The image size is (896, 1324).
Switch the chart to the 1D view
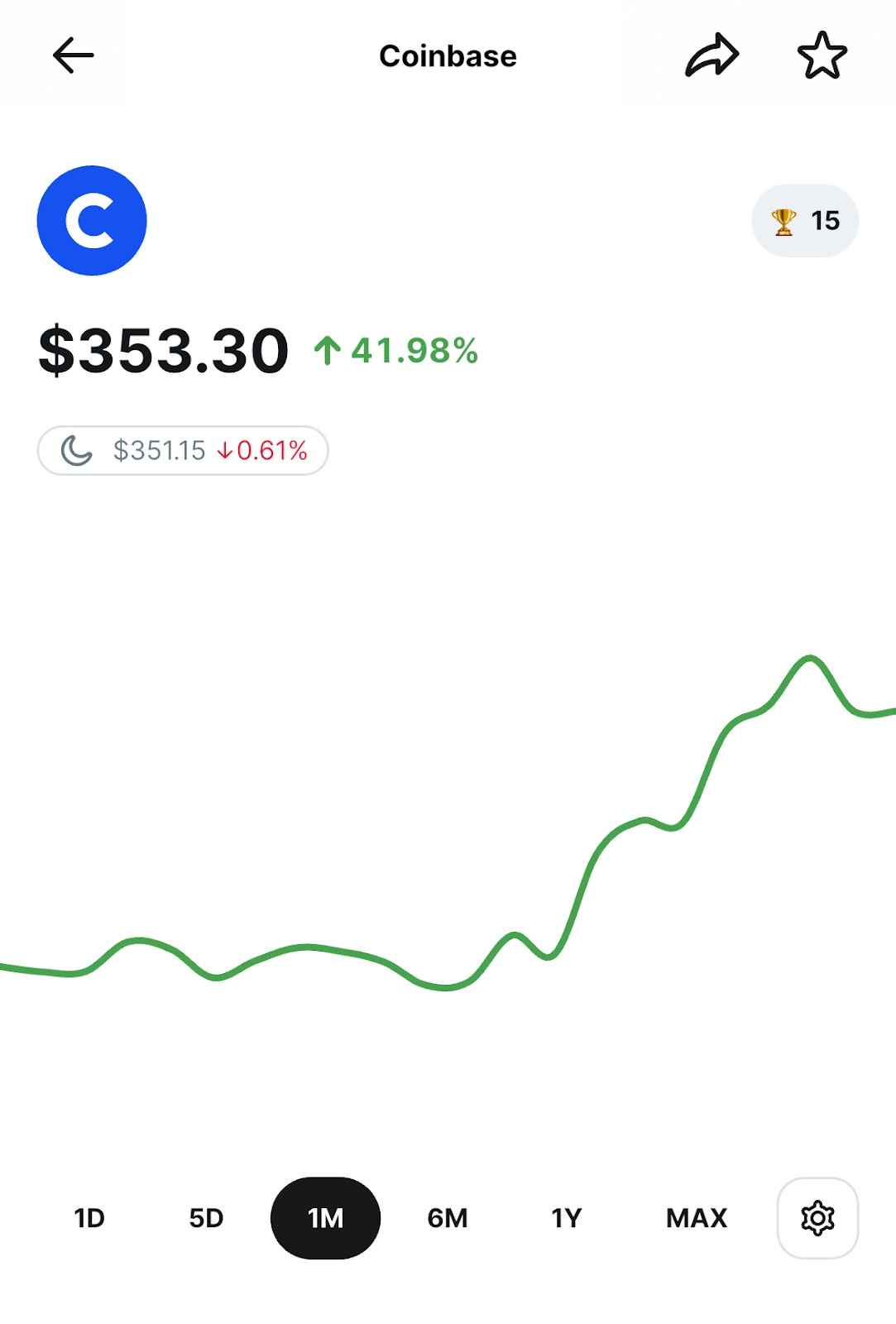pos(90,1218)
